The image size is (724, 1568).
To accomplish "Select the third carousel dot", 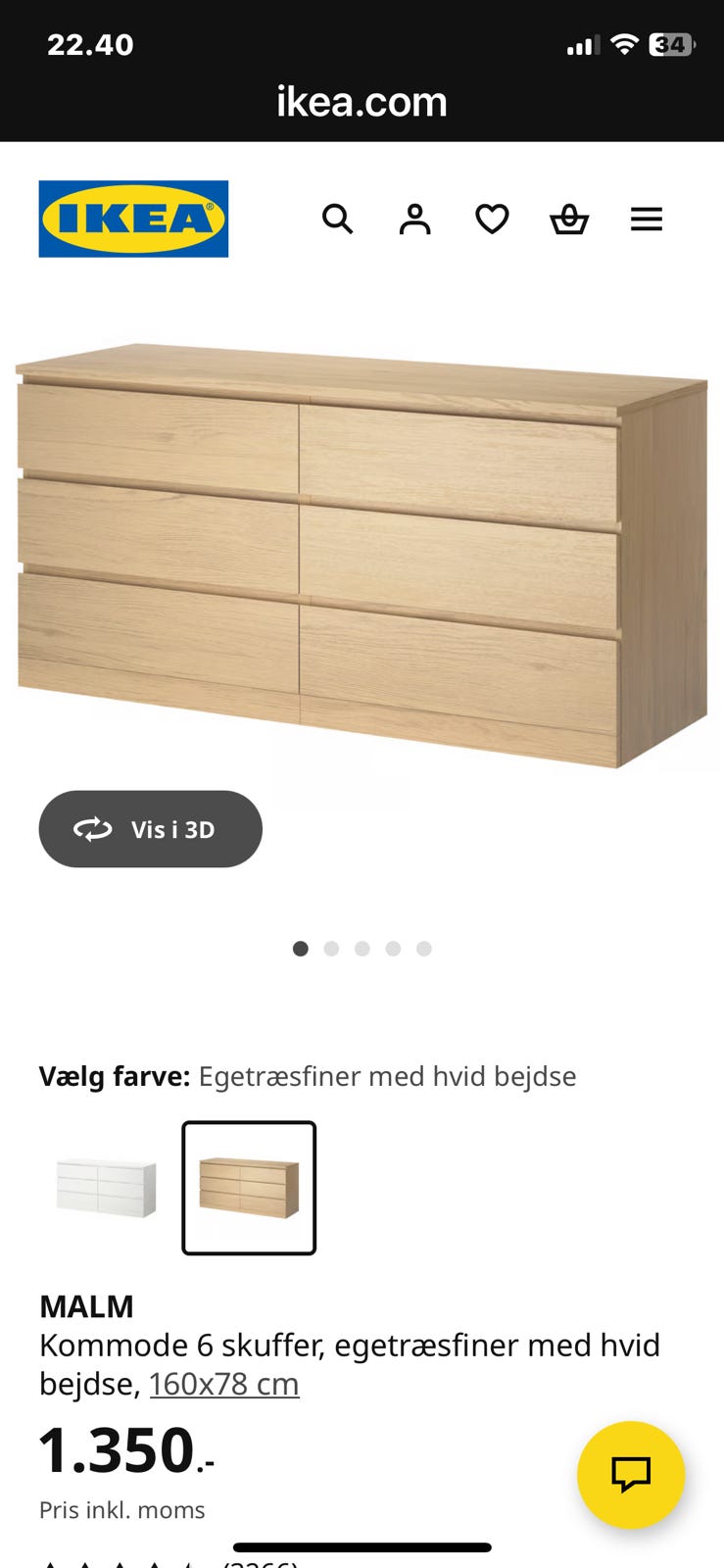I will coord(362,949).
